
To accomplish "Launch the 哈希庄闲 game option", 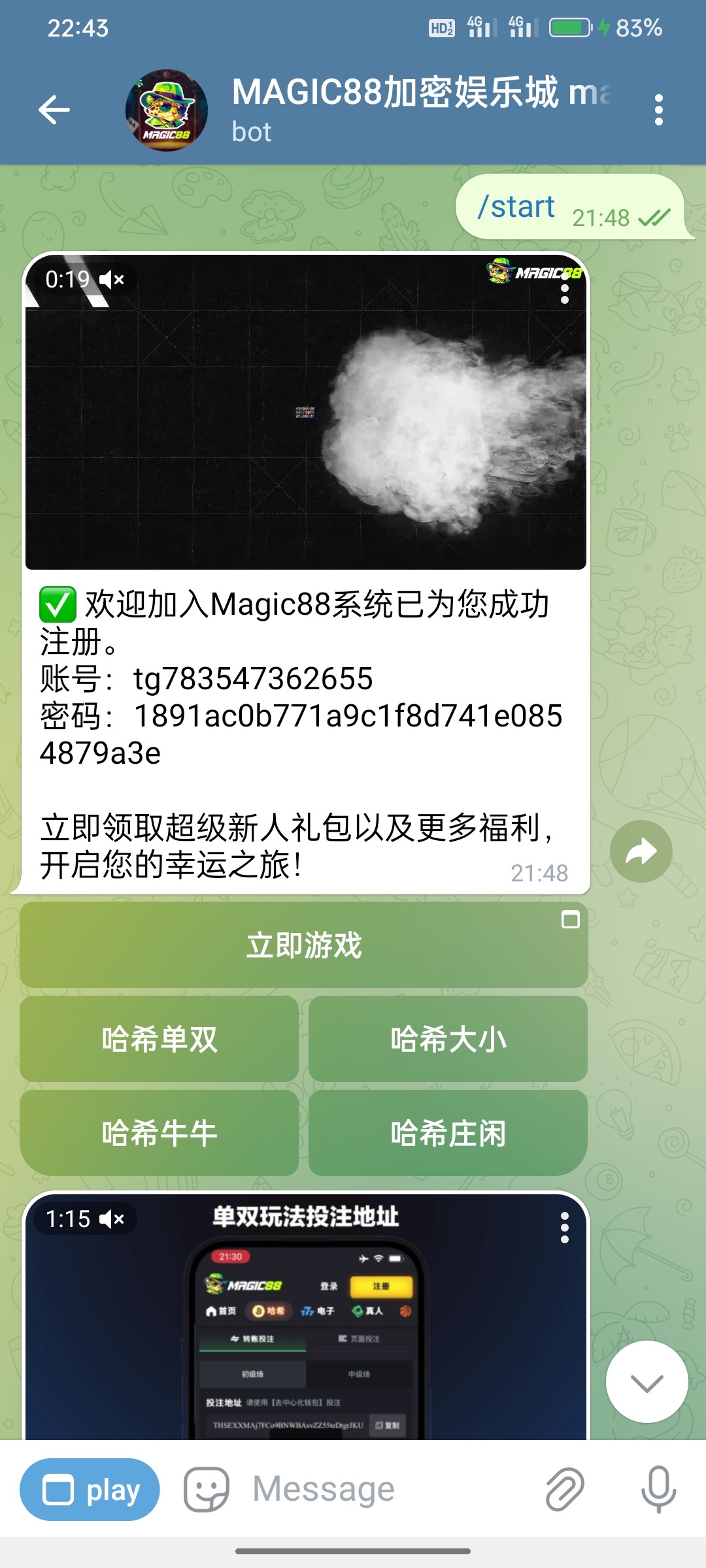I will click(x=448, y=1133).
